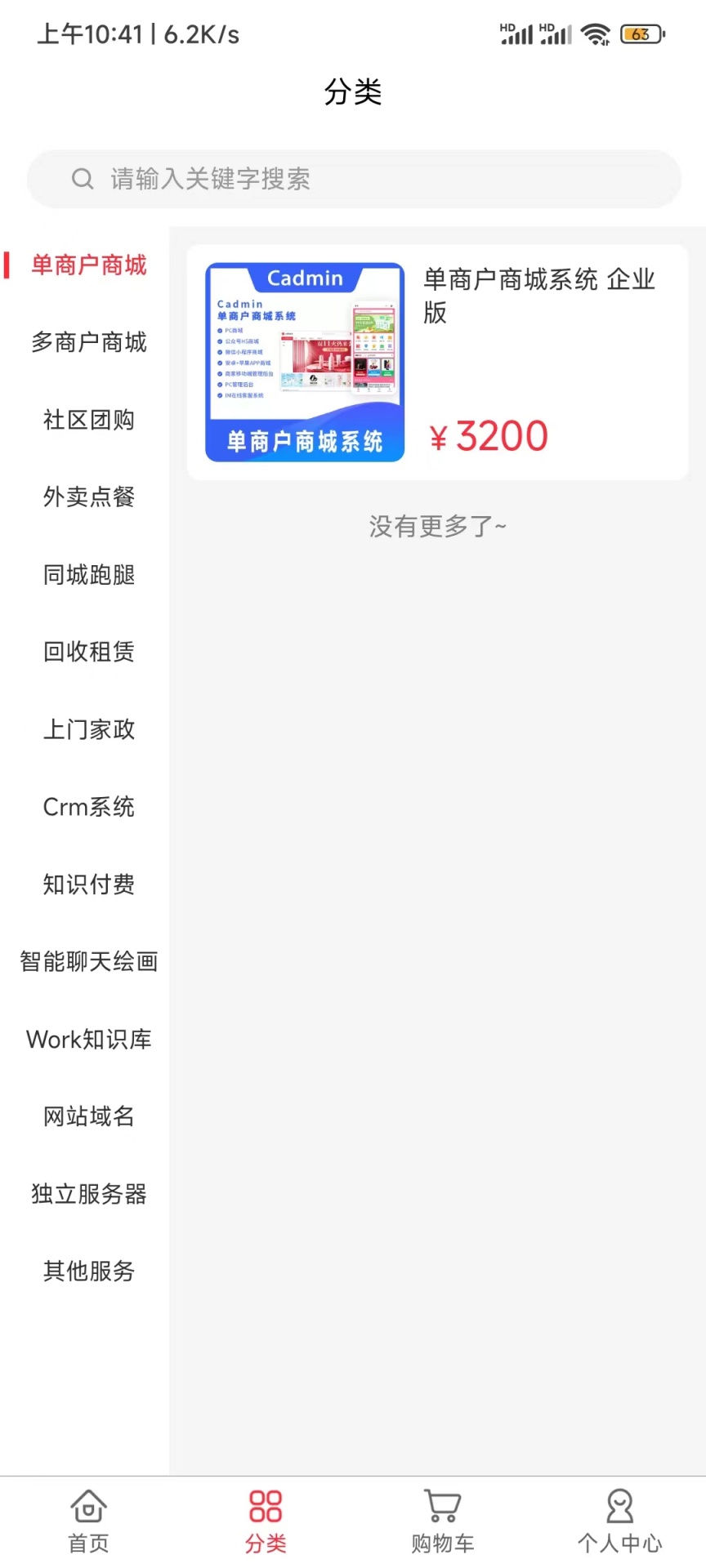Tap the 分类 bottom navigation tab
The width and height of the screenshot is (706, 1568).
coord(266,1522)
